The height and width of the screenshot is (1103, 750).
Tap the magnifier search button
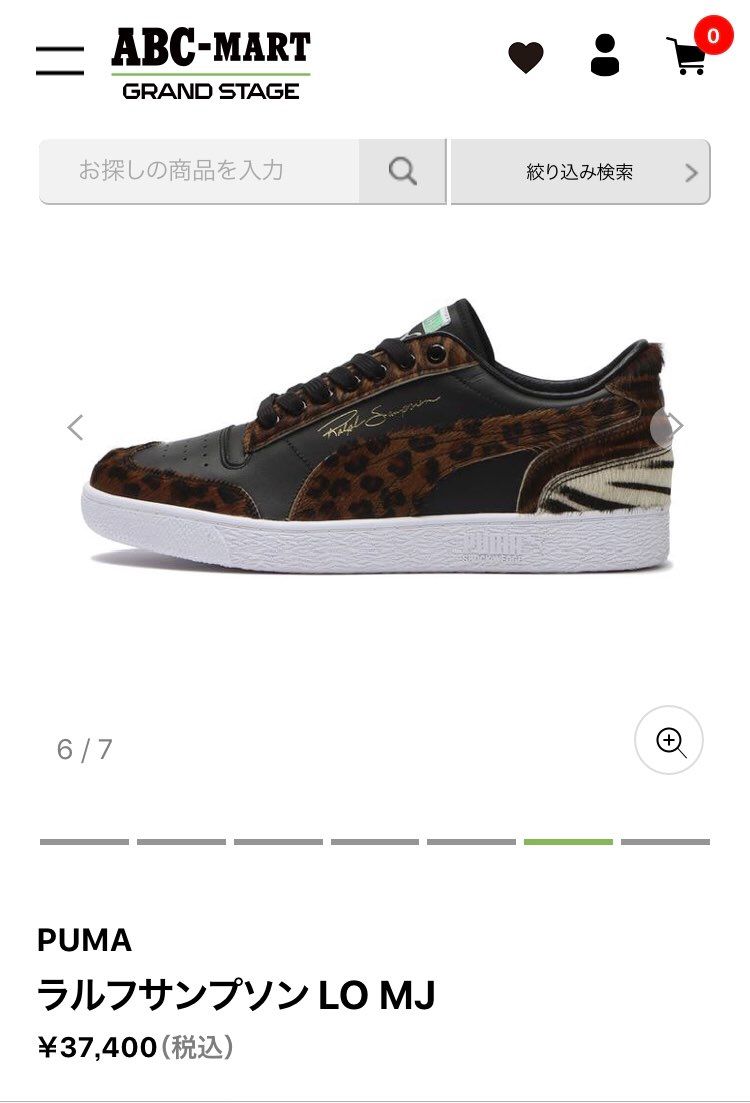coord(402,171)
